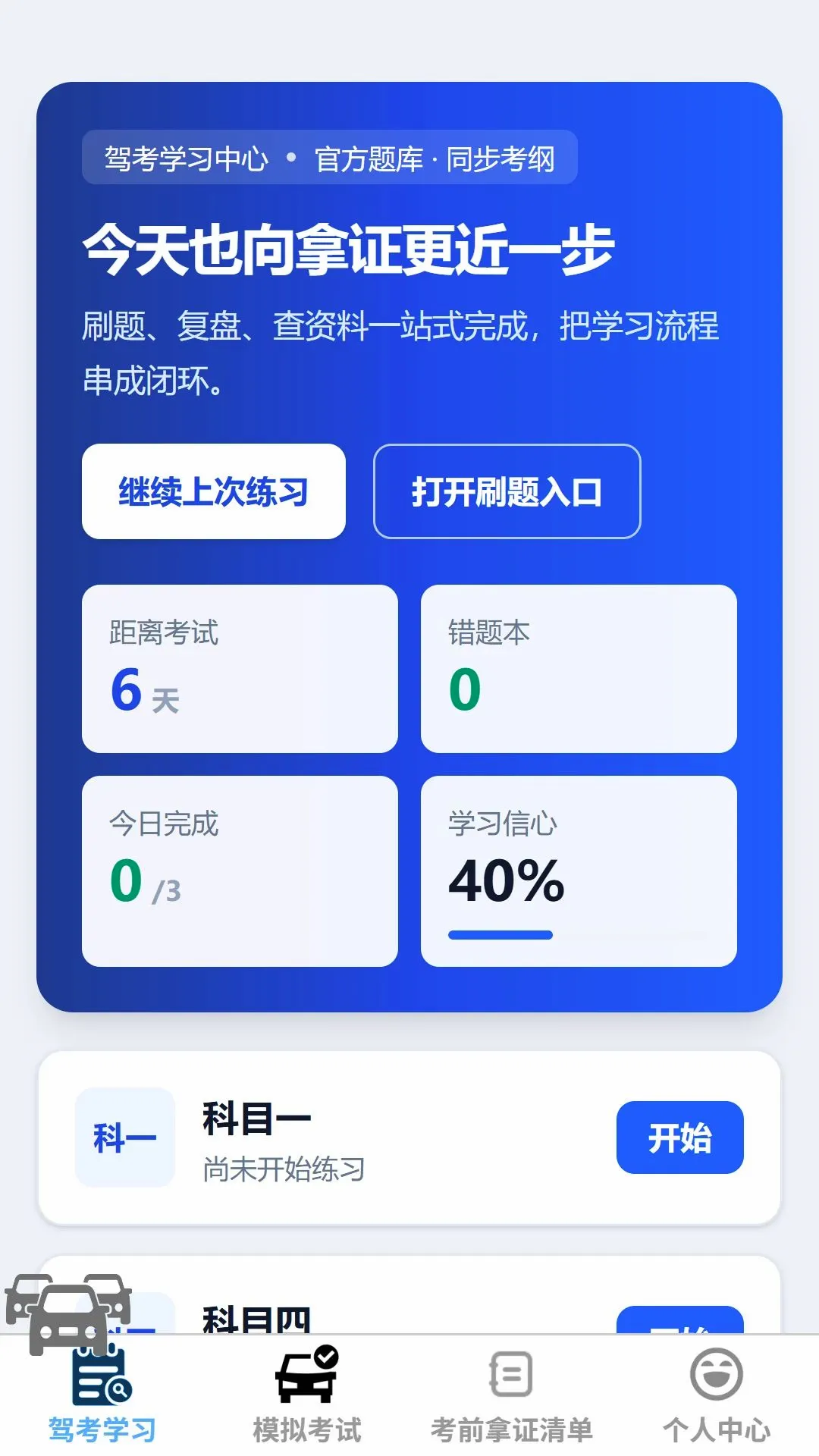The width and height of the screenshot is (819, 1456).
Task: Open the 科目一 subject card
Action: tap(409, 1137)
